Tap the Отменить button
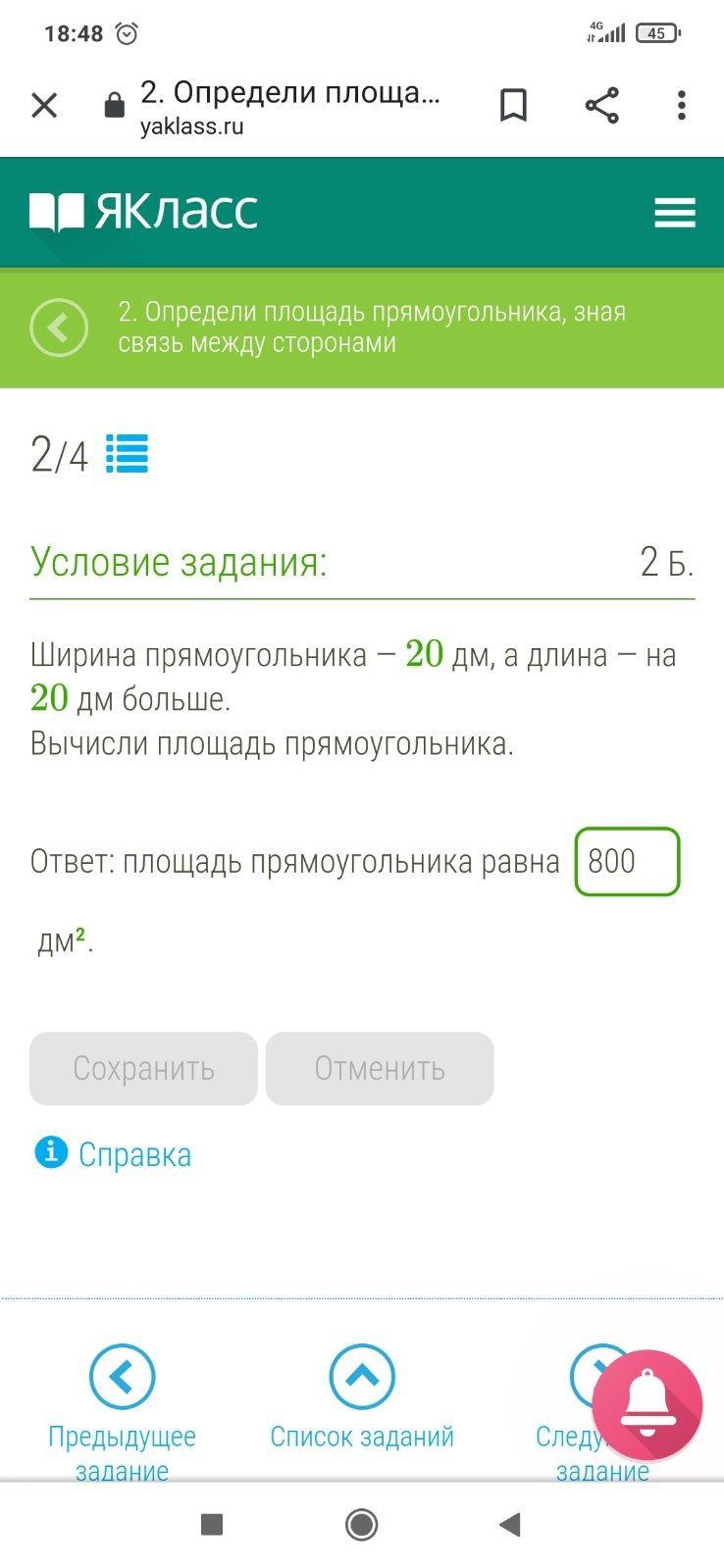Viewport: 724px width, 1568px height. click(380, 1068)
